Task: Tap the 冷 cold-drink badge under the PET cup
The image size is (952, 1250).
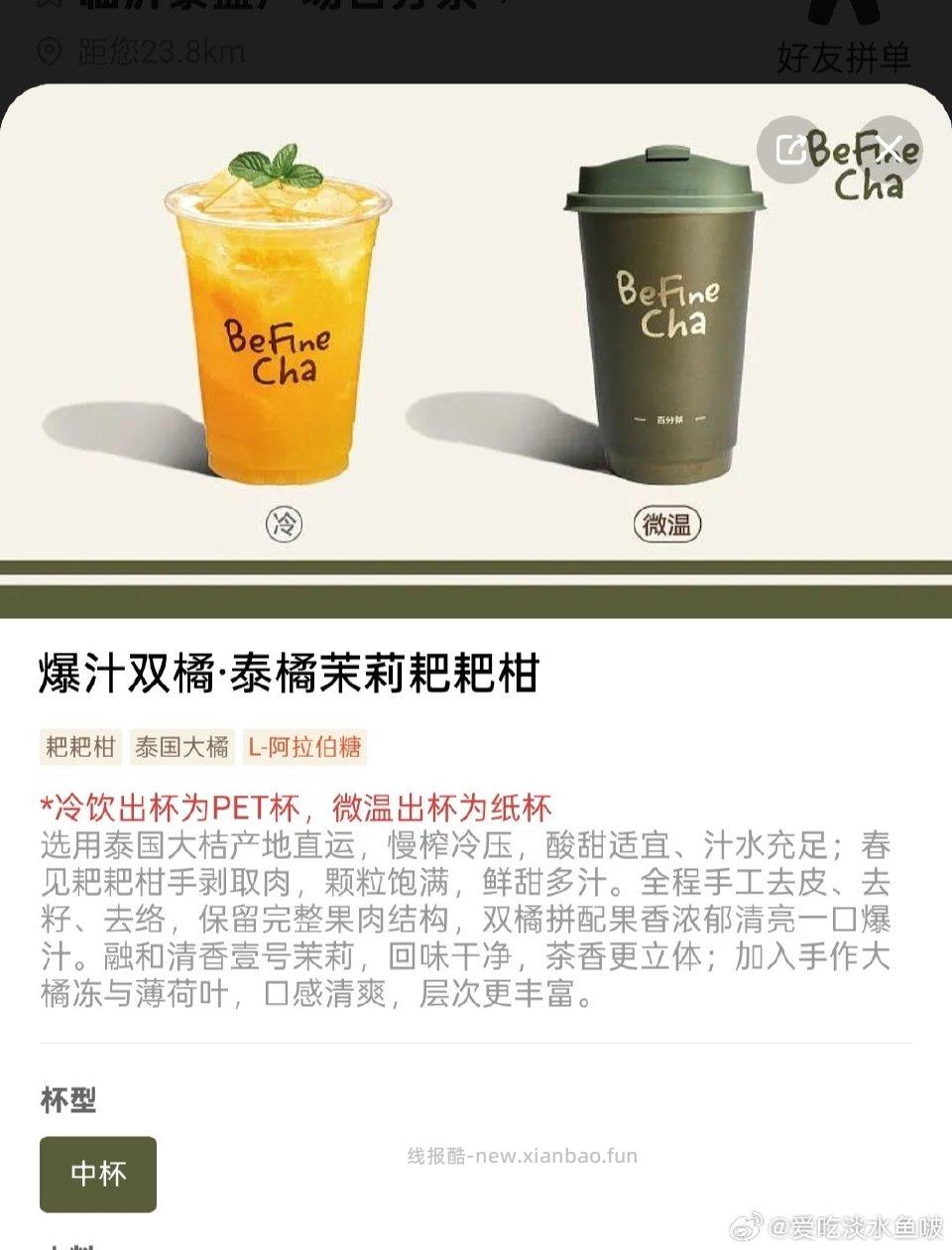Action: click(x=285, y=524)
